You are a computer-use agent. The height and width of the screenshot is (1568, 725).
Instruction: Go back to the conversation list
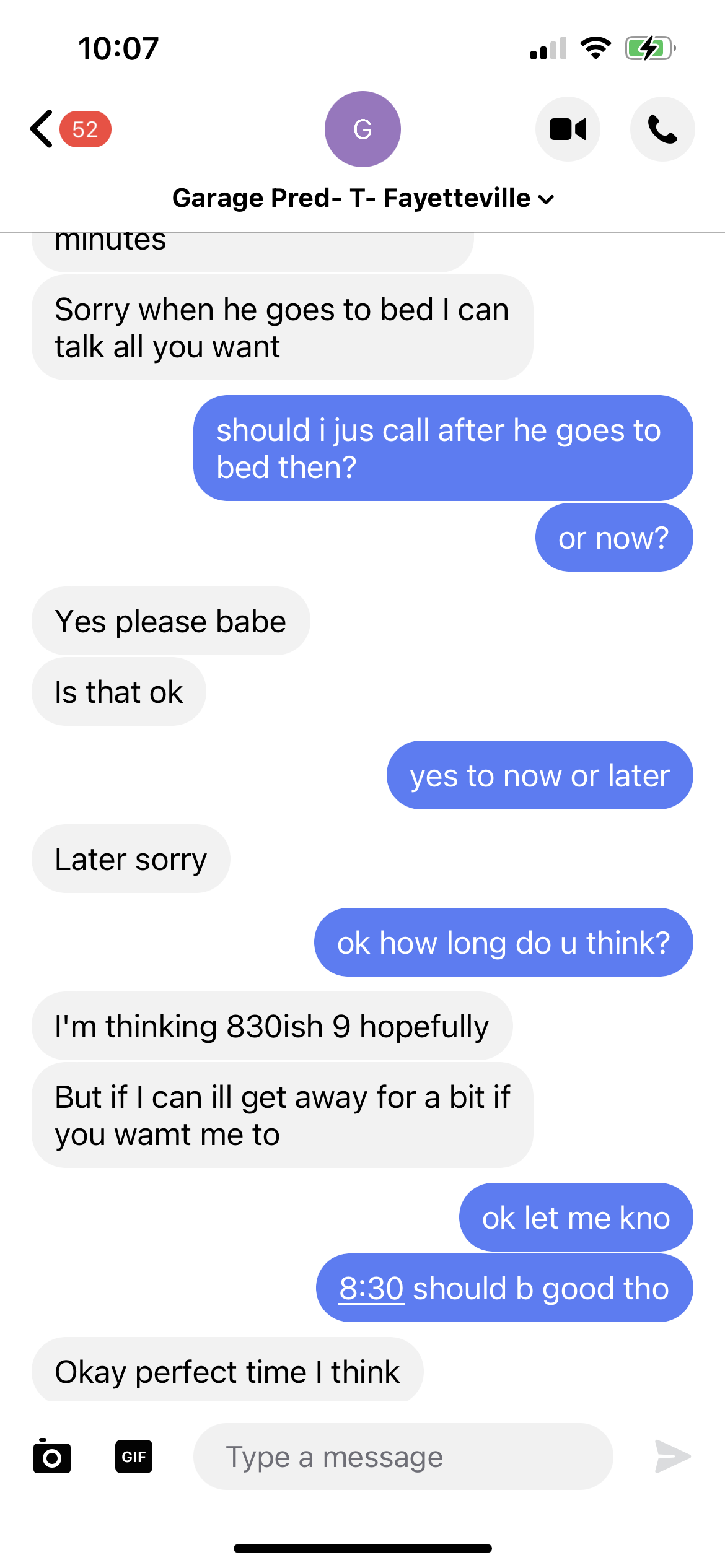42,129
